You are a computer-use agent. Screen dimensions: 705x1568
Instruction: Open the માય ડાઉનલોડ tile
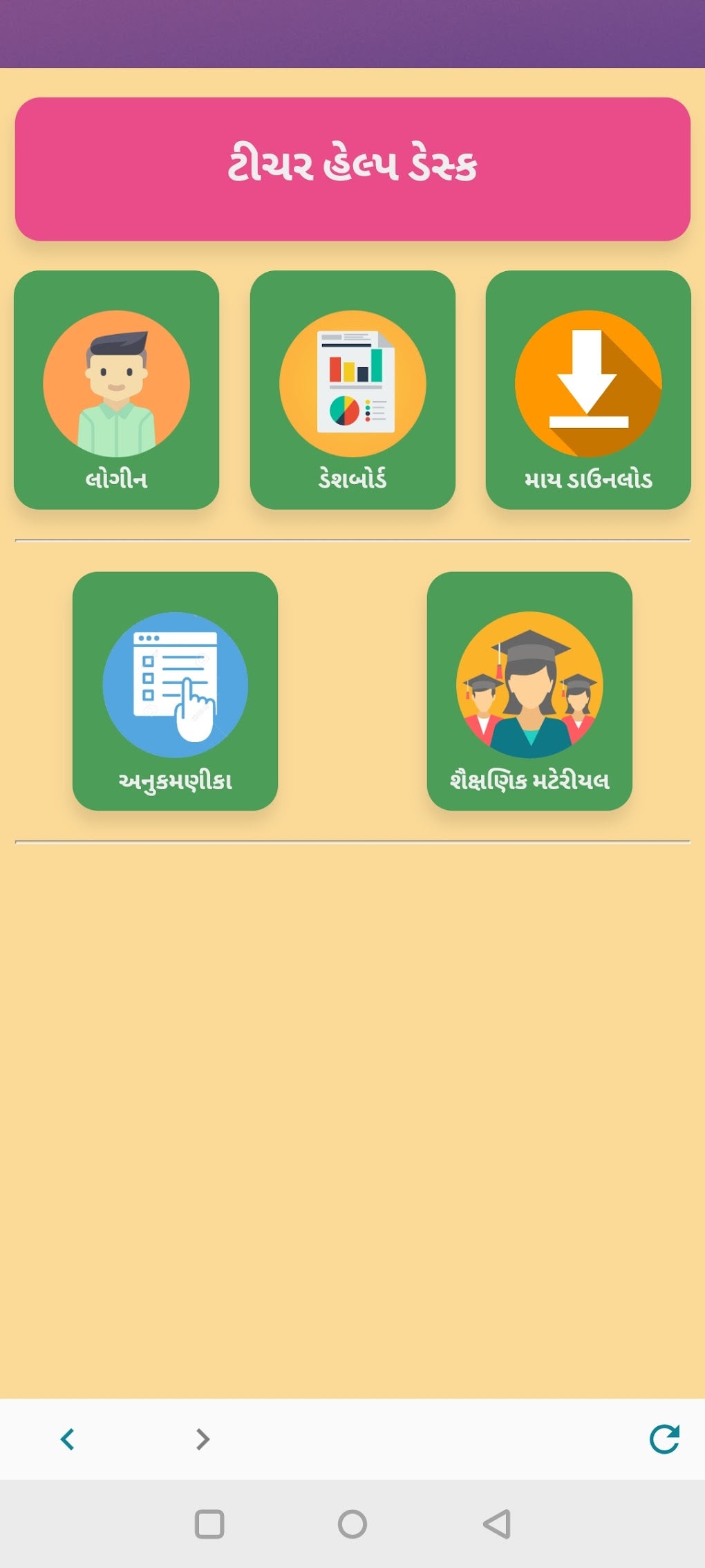pyautogui.click(x=588, y=391)
